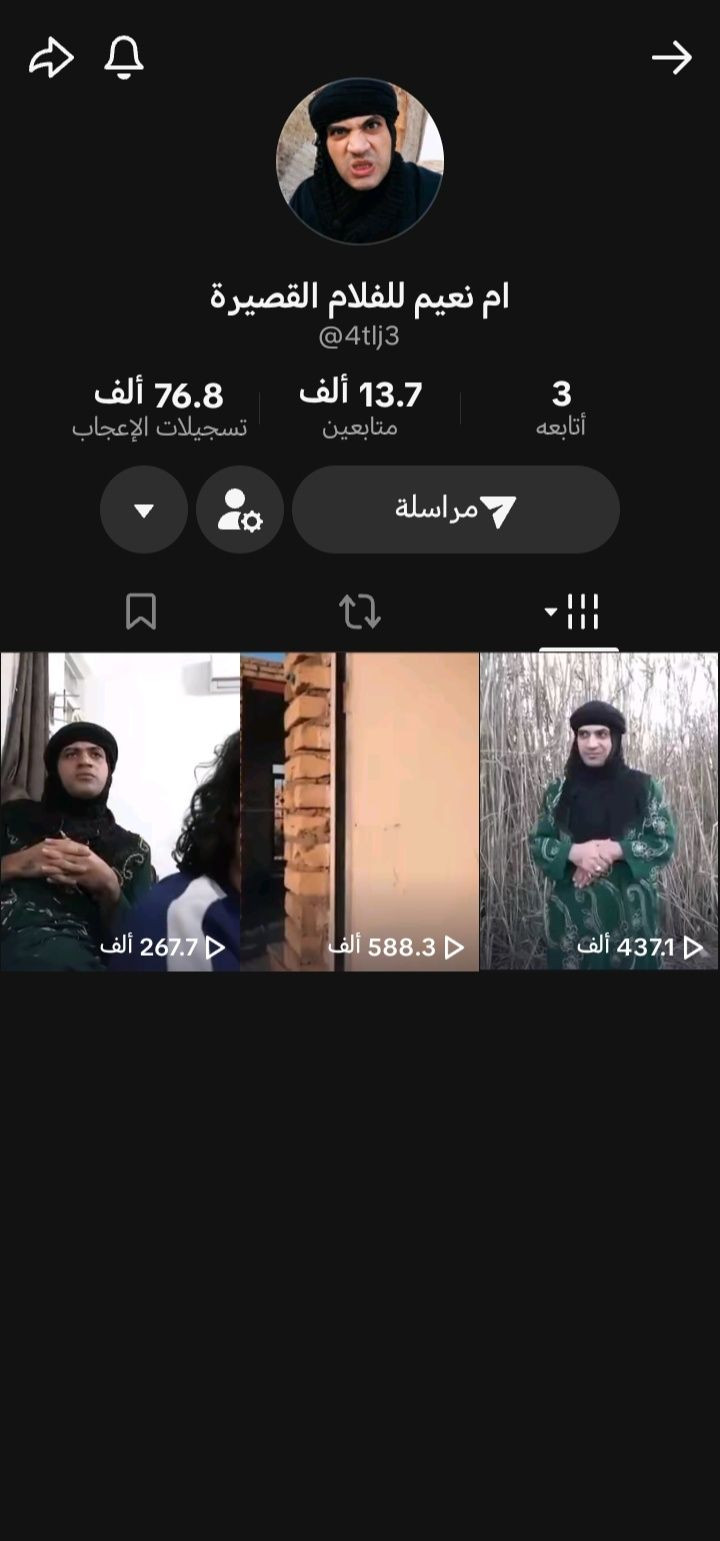Open the video with 437.1 ألف views

[x=599, y=810]
